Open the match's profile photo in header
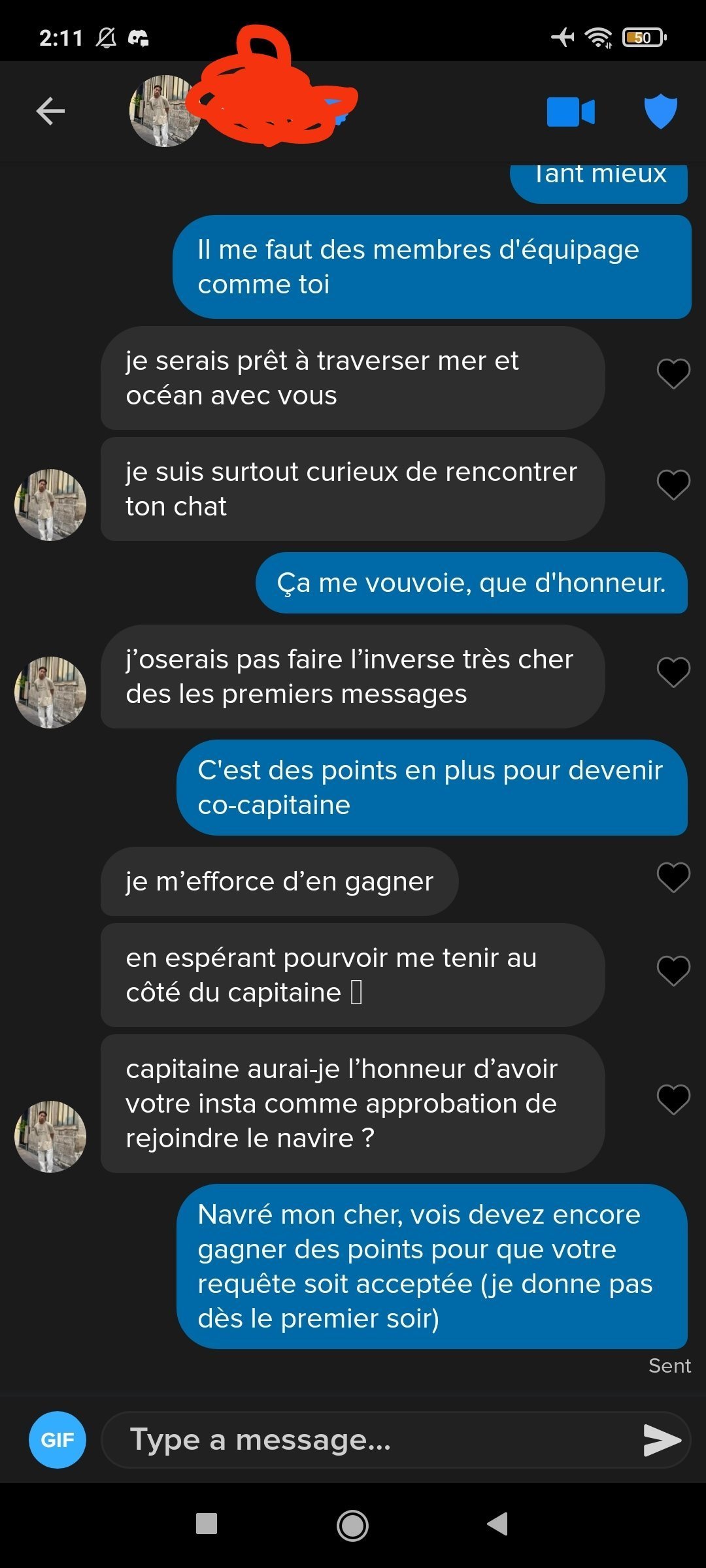 [x=165, y=111]
